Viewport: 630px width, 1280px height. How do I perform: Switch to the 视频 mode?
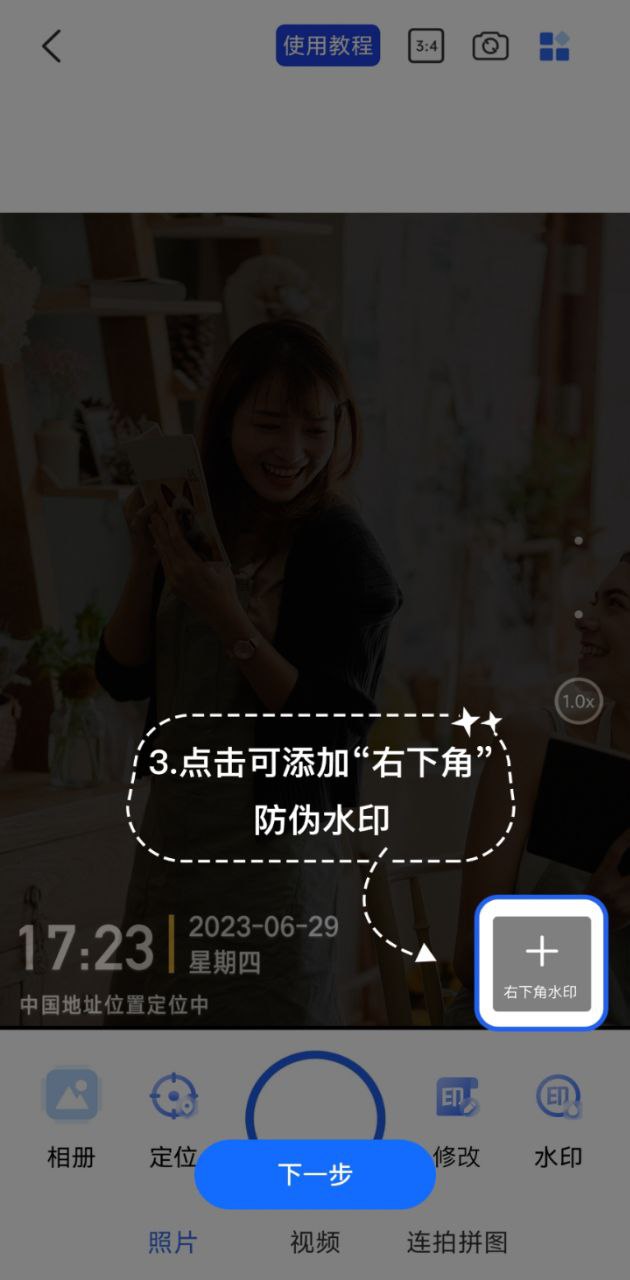tap(315, 1242)
